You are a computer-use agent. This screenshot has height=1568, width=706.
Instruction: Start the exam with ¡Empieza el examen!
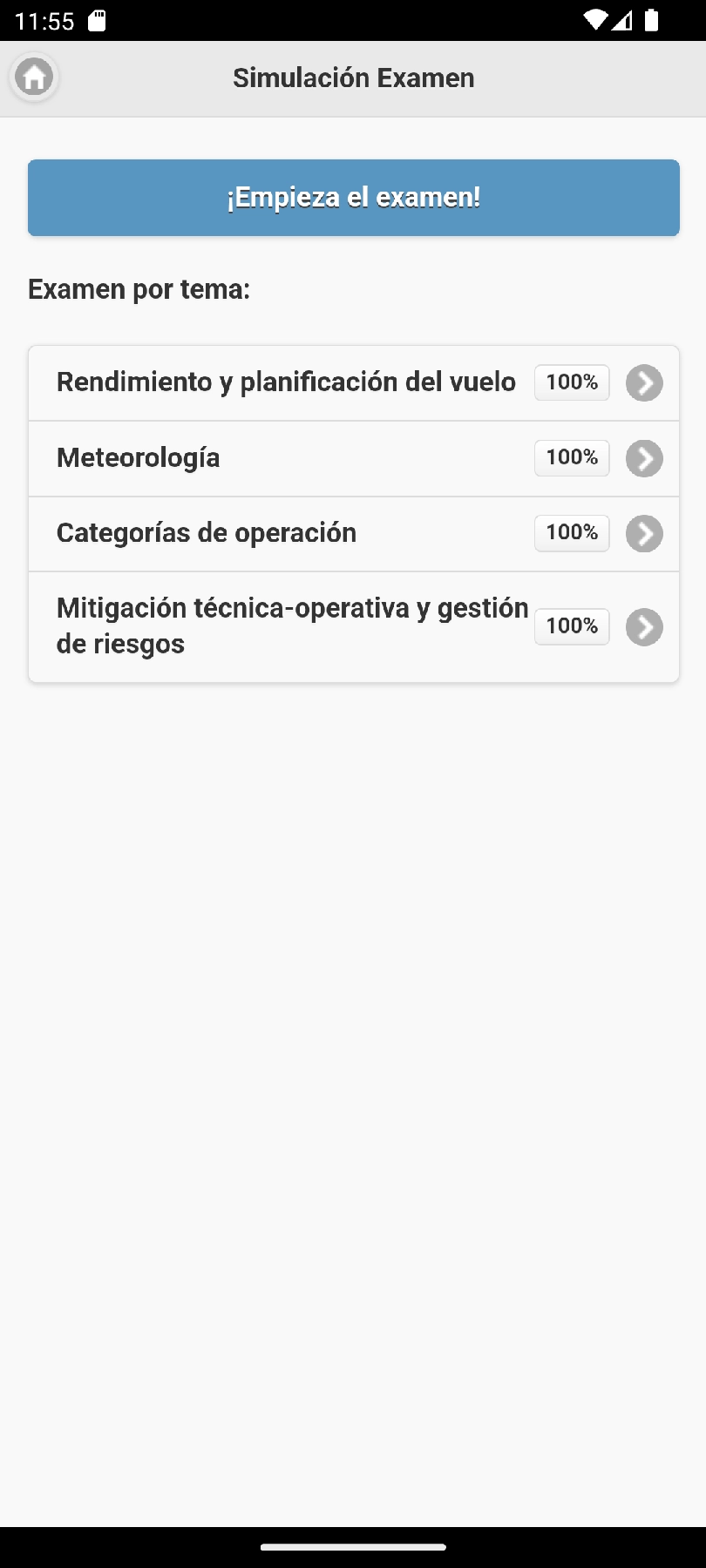[x=353, y=198]
